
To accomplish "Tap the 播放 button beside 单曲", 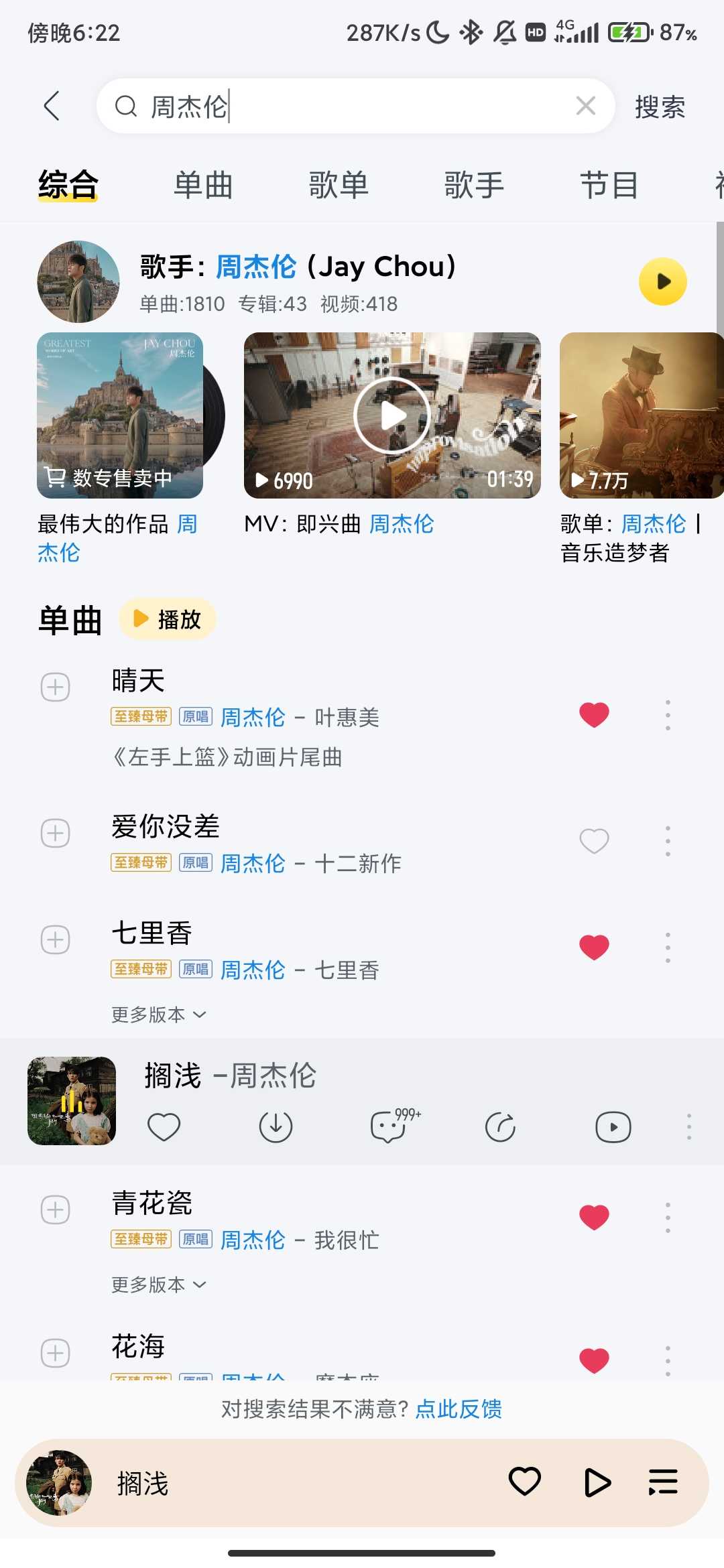I will point(168,619).
